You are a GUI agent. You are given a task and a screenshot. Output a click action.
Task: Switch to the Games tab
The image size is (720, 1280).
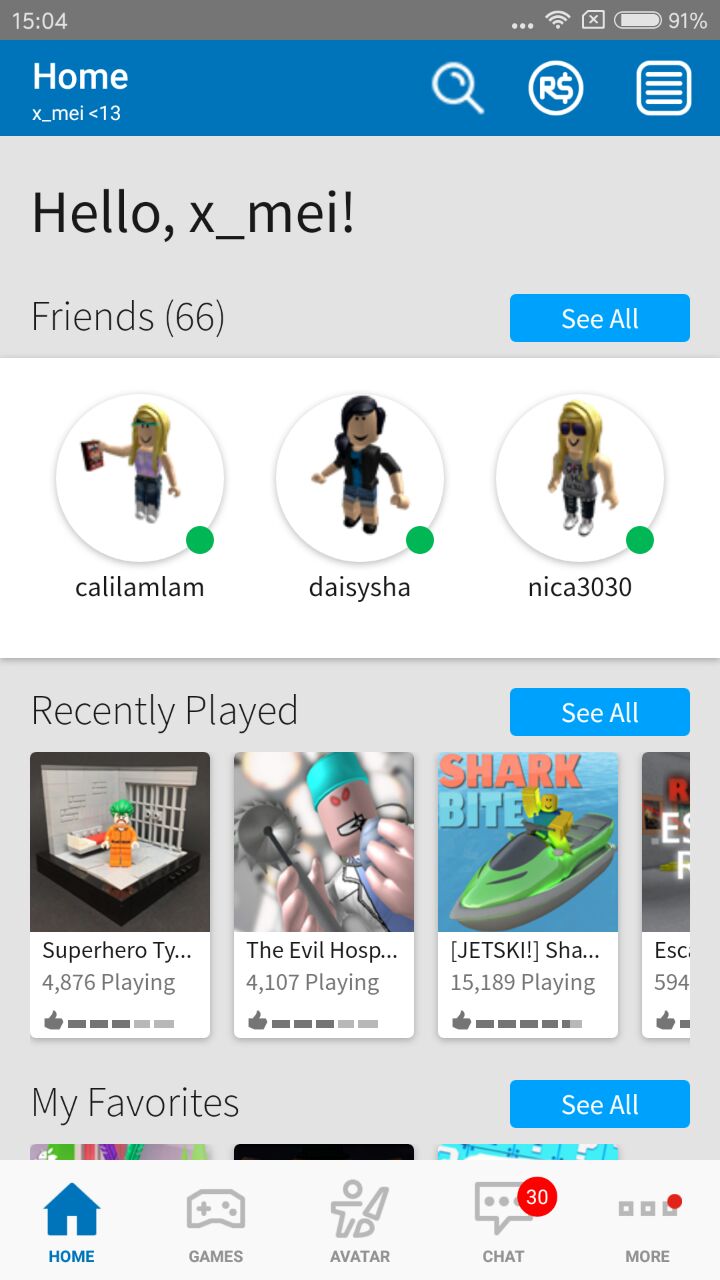(x=216, y=1222)
